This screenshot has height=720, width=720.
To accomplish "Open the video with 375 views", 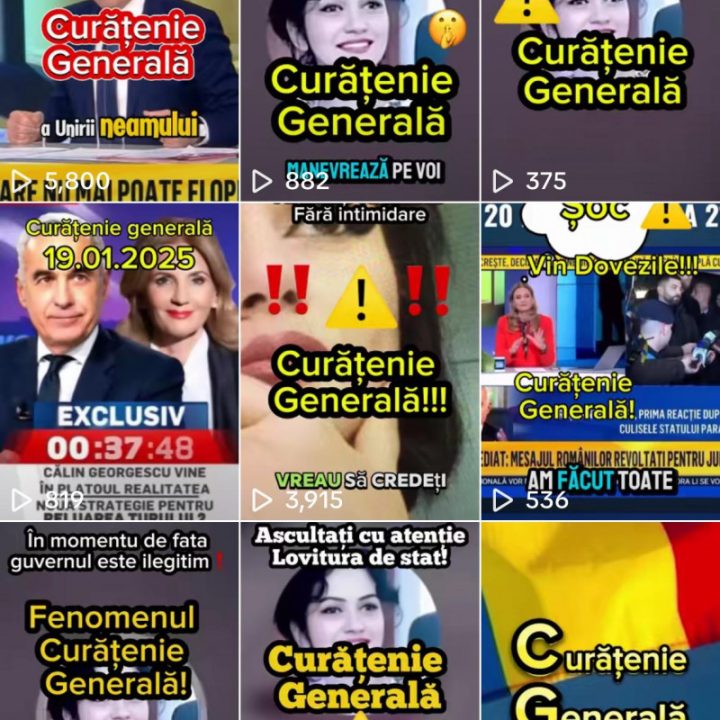I will tap(601, 100).
